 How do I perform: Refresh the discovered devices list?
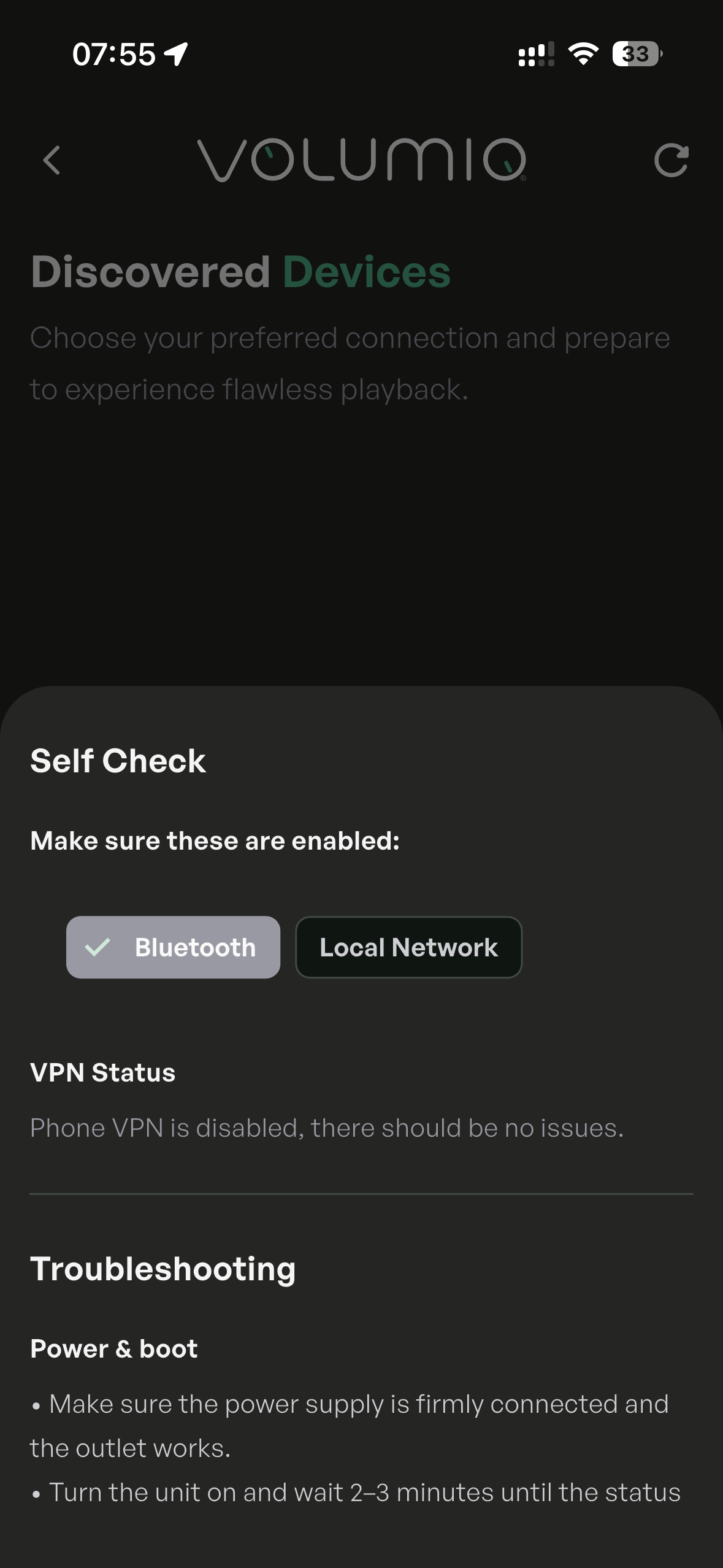click(x=671, y=161)
